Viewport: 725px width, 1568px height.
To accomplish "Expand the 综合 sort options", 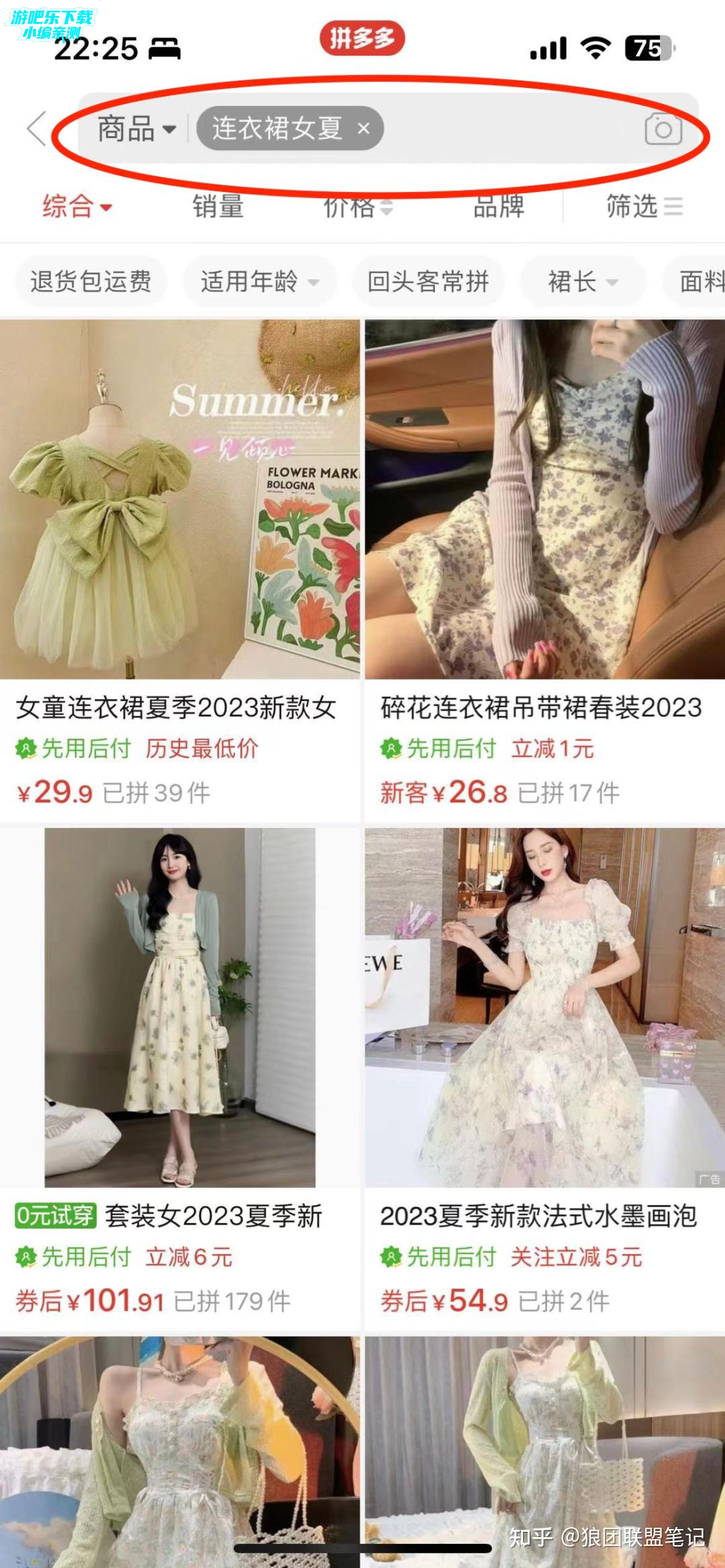I will [76, 206].
